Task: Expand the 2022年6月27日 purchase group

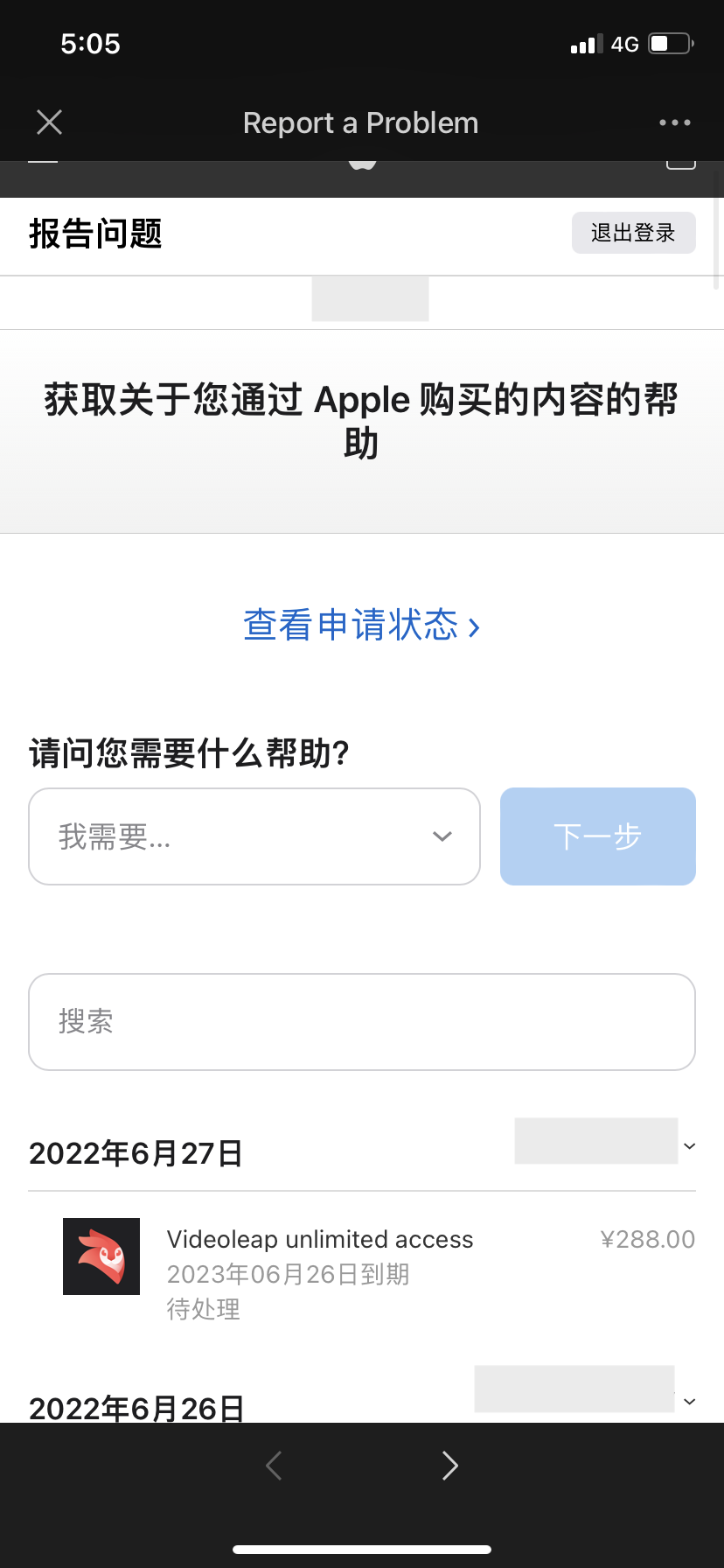Action: pyautogui.click(x=689, y=1146)
